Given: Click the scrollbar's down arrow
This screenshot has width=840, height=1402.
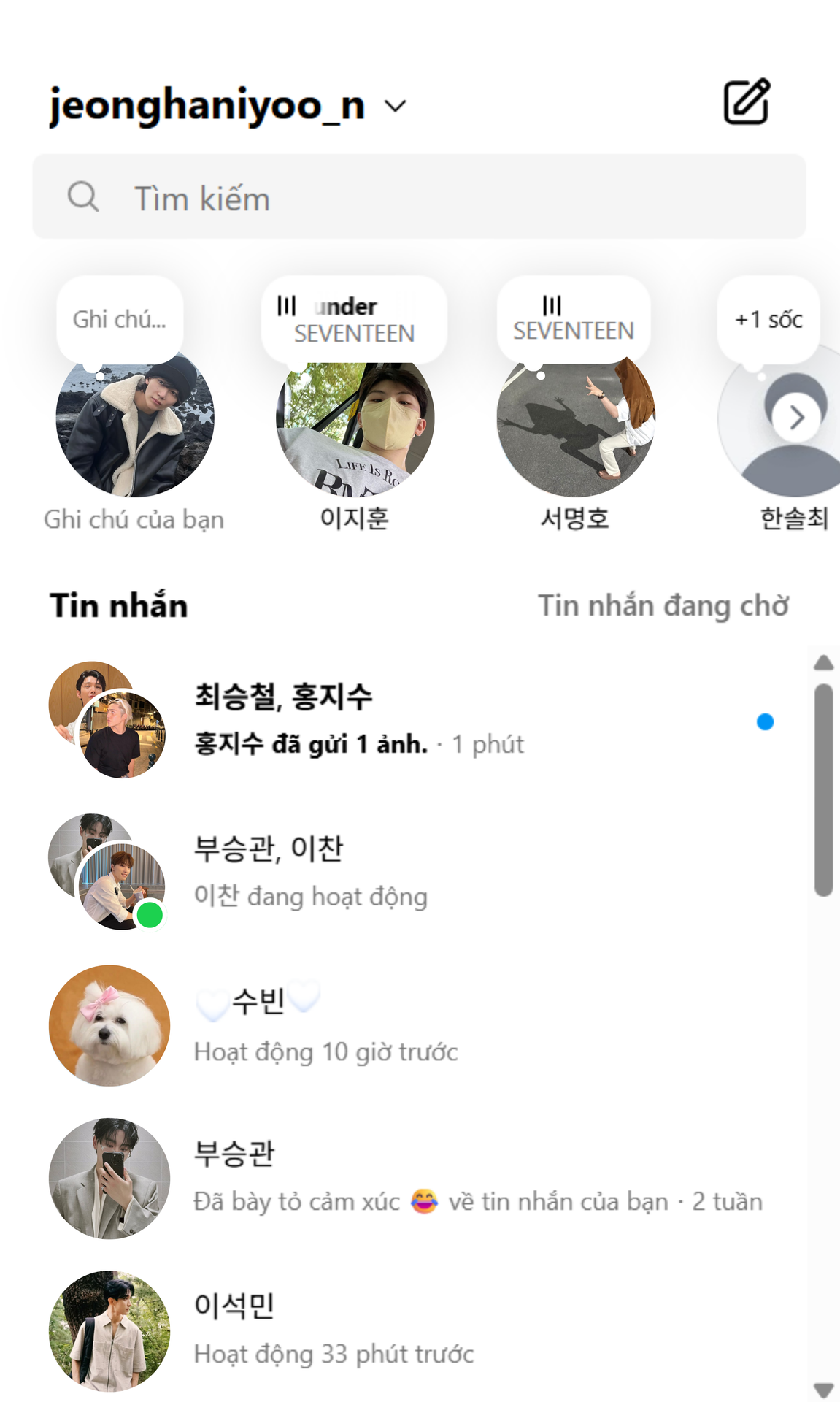Looking at the screenshot, I should tap(824, 1389).
